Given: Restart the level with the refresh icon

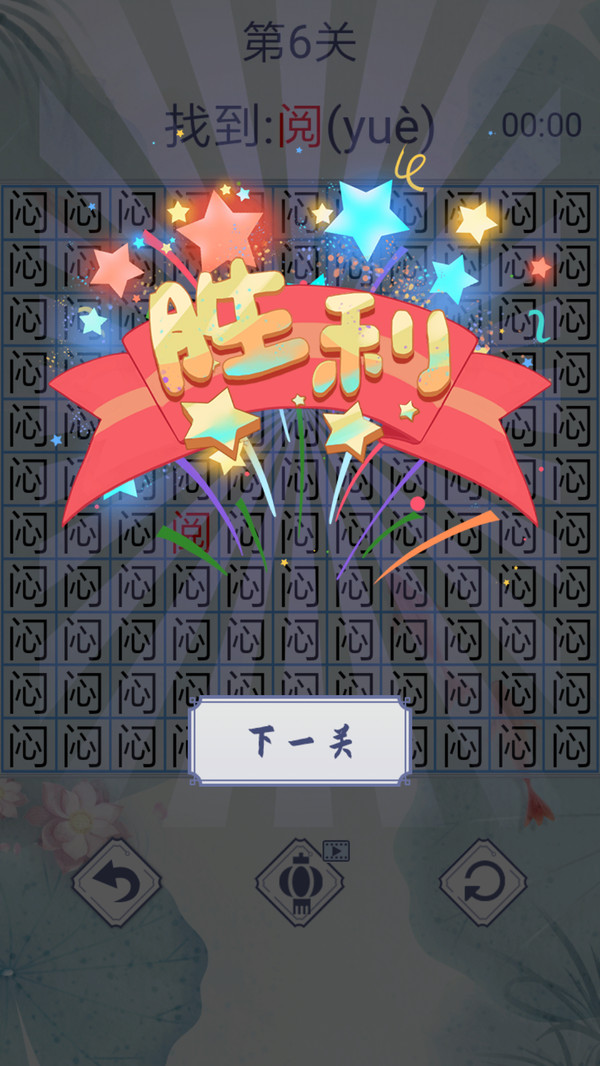Looking at the screenshot, I should (x=483, y=882).
